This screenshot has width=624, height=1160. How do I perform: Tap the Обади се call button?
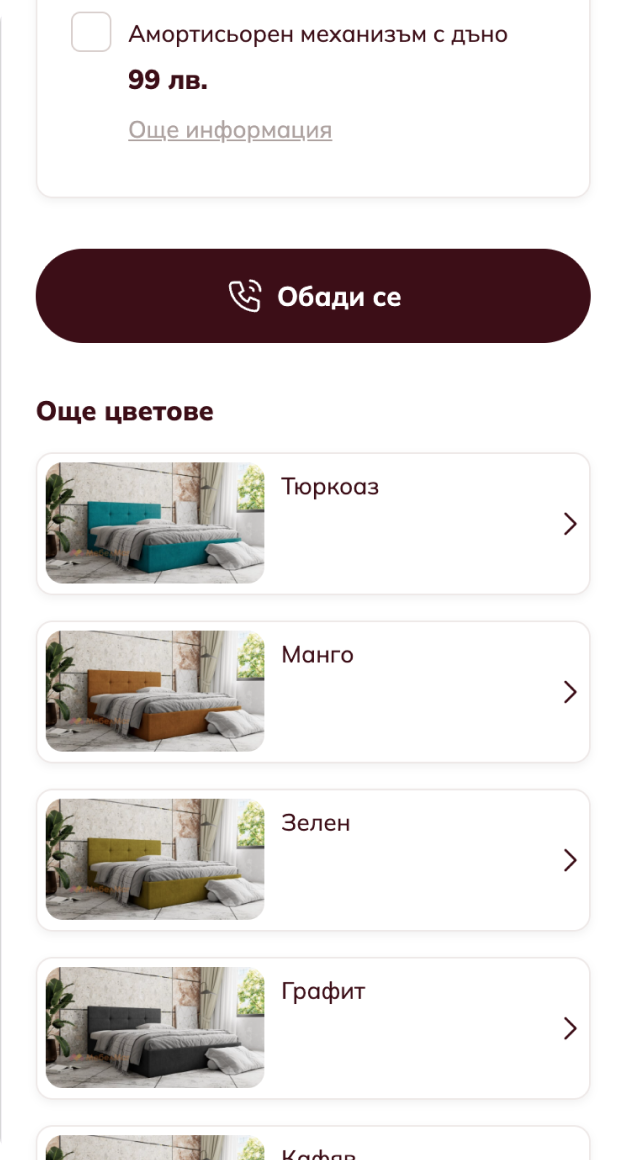coord(313,296)
